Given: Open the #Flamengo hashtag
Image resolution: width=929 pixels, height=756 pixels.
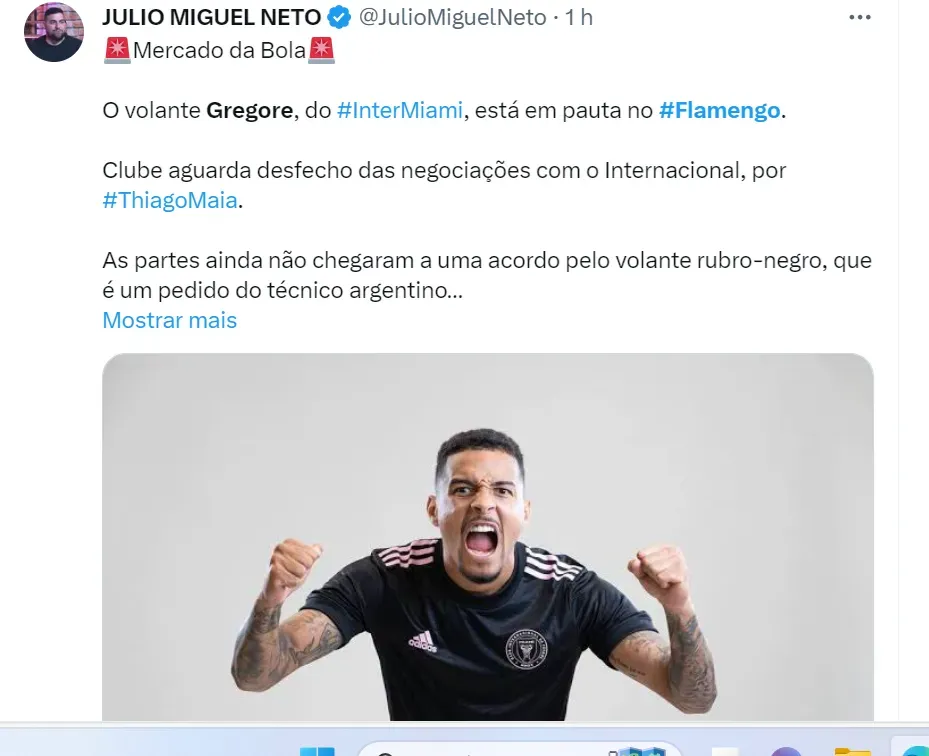Looking at the screenshot, I should click(719, 110).
